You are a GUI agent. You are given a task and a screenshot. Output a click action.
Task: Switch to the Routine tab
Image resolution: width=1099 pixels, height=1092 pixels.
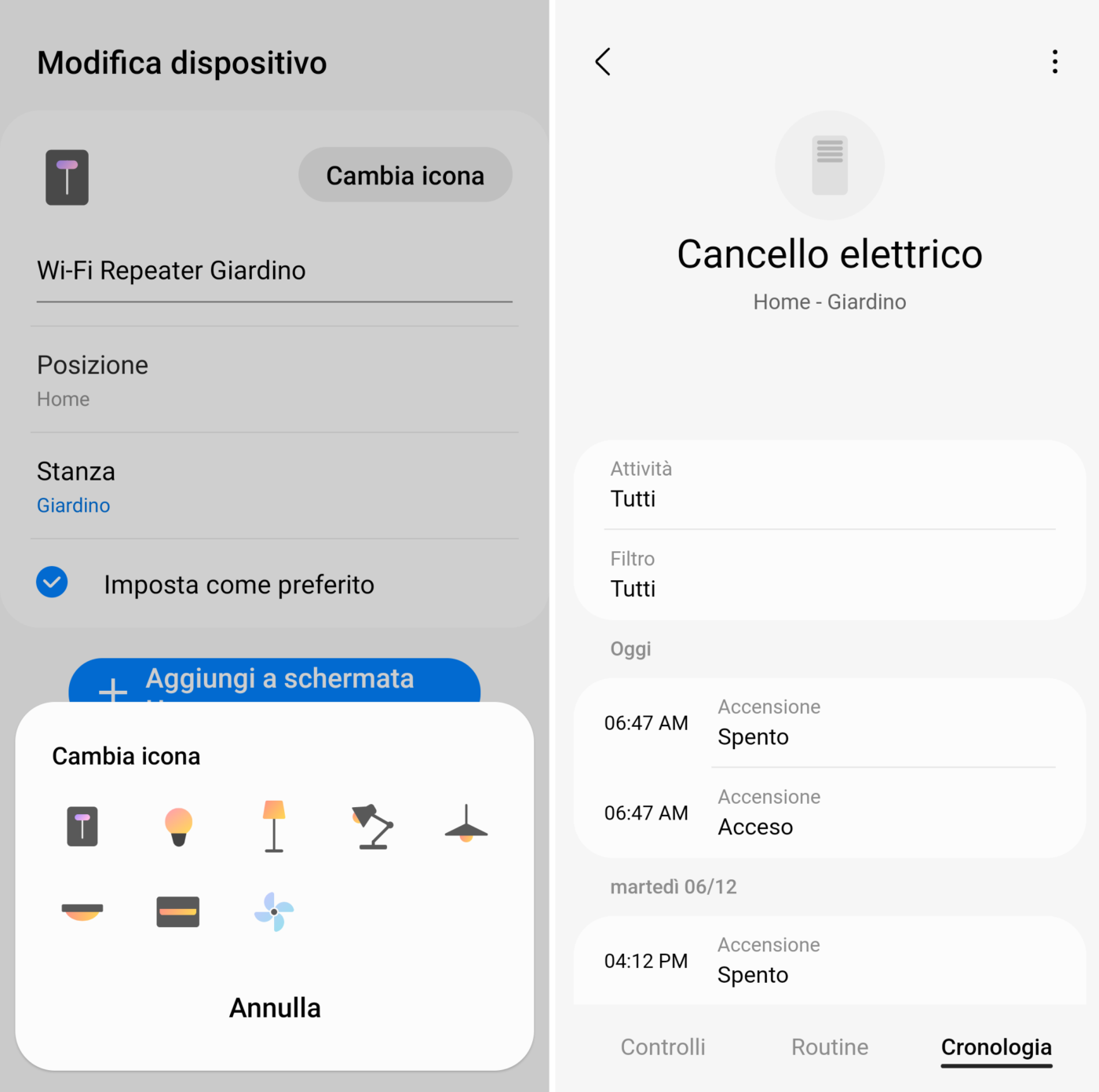point(829,1046)
